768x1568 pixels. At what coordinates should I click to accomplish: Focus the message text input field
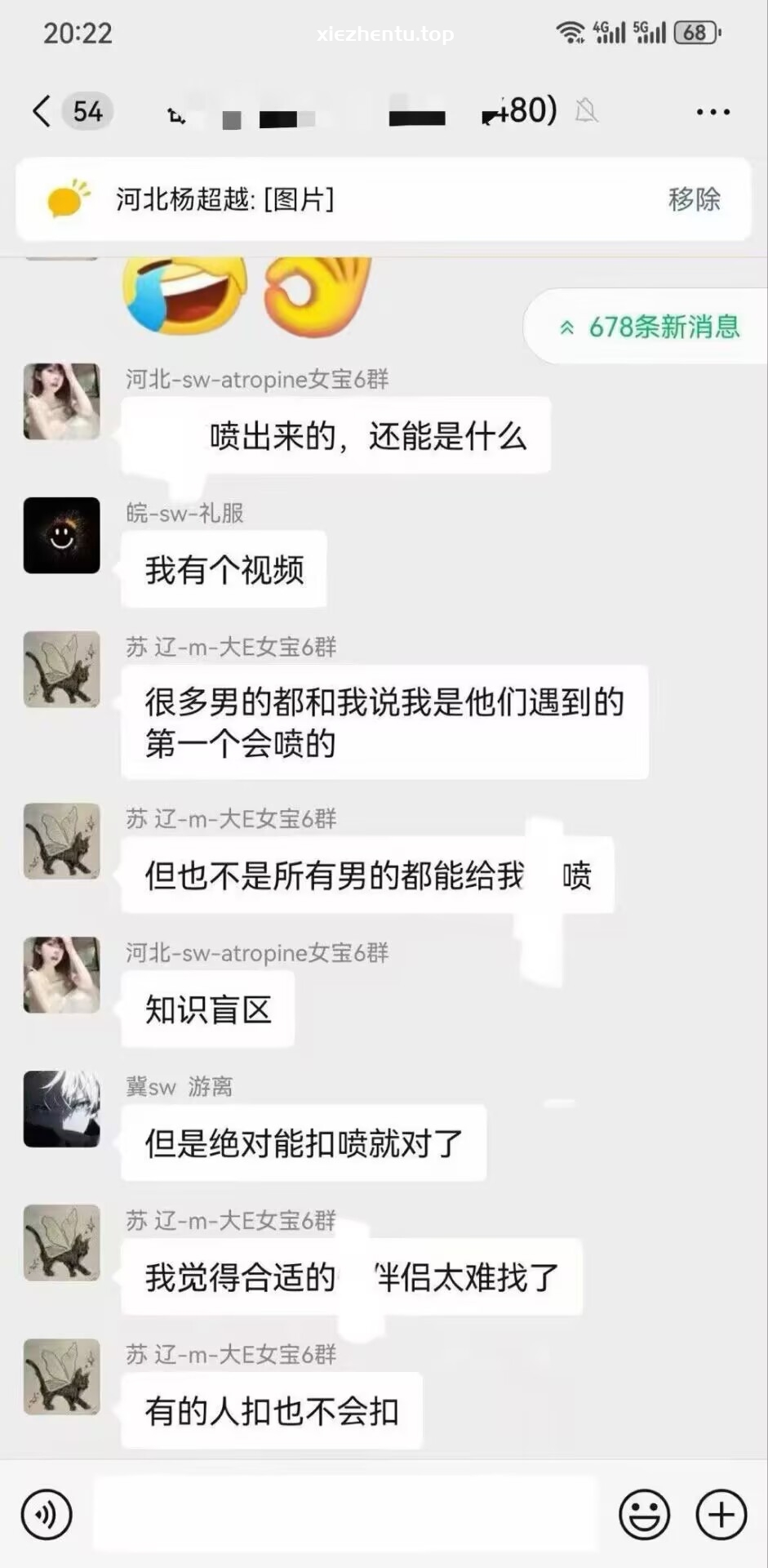pyautogui.click(x=347, y=1515)
